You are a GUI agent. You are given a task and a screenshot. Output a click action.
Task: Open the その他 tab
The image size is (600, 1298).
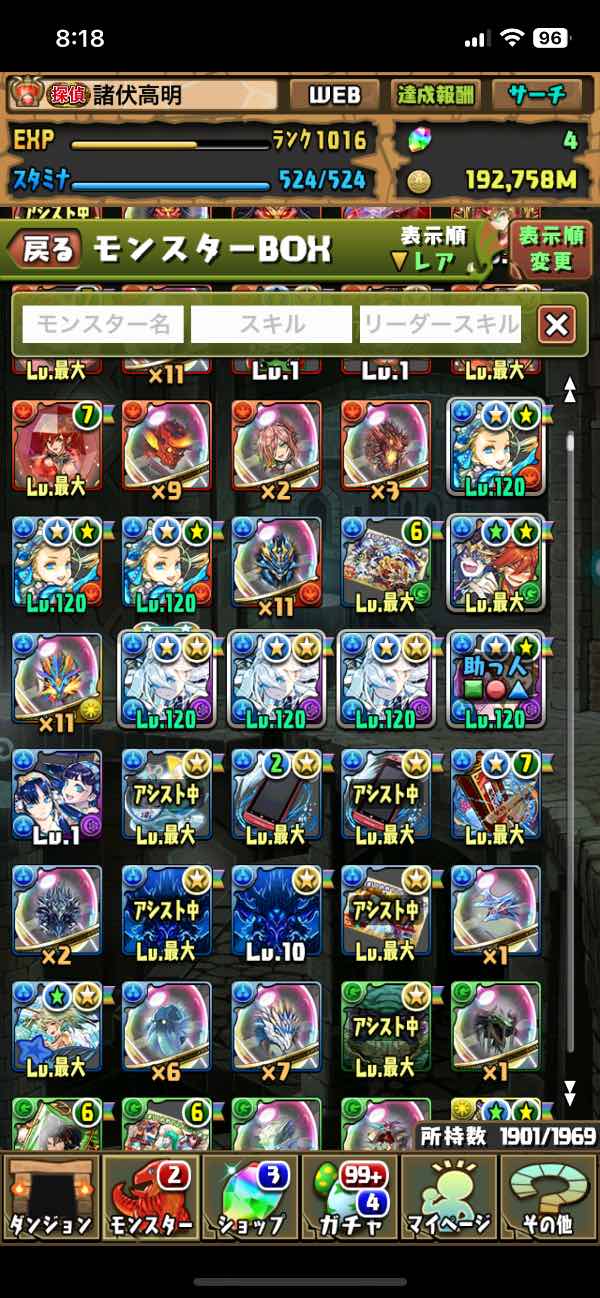[x=549, y=1195]
